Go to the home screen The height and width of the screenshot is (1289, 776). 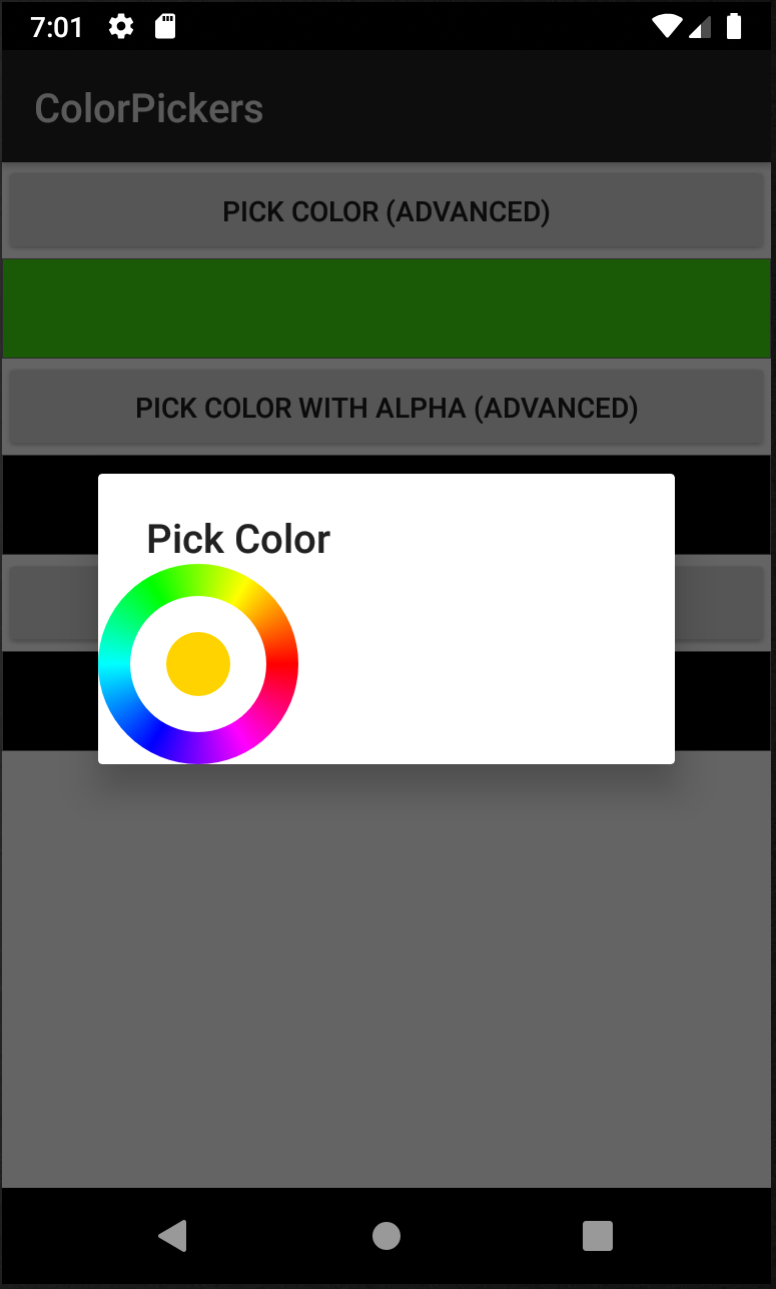coord(386,1236)
